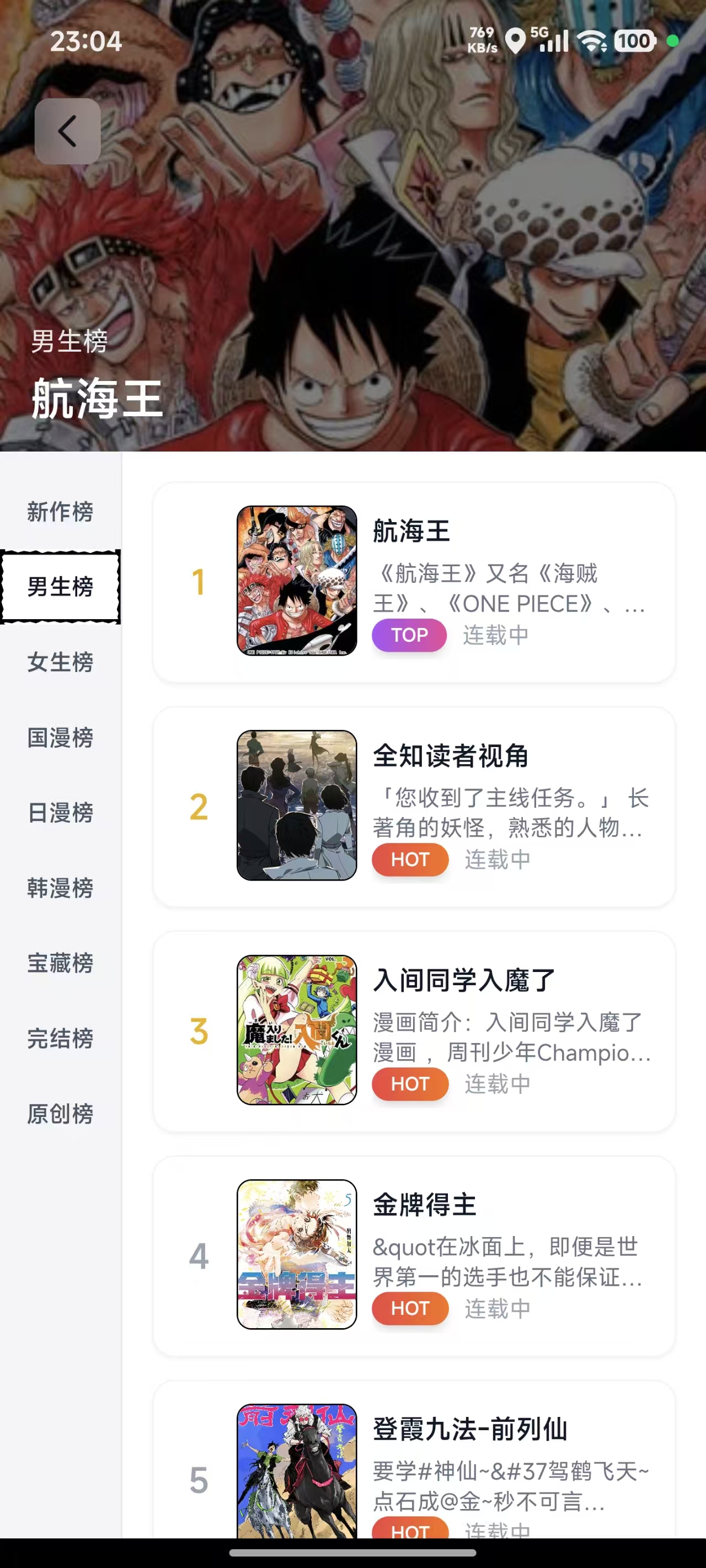This screenshot has width=706, height=1568.
Task: Select the 国漫榜 ranking category
Action: click(60, 738)
